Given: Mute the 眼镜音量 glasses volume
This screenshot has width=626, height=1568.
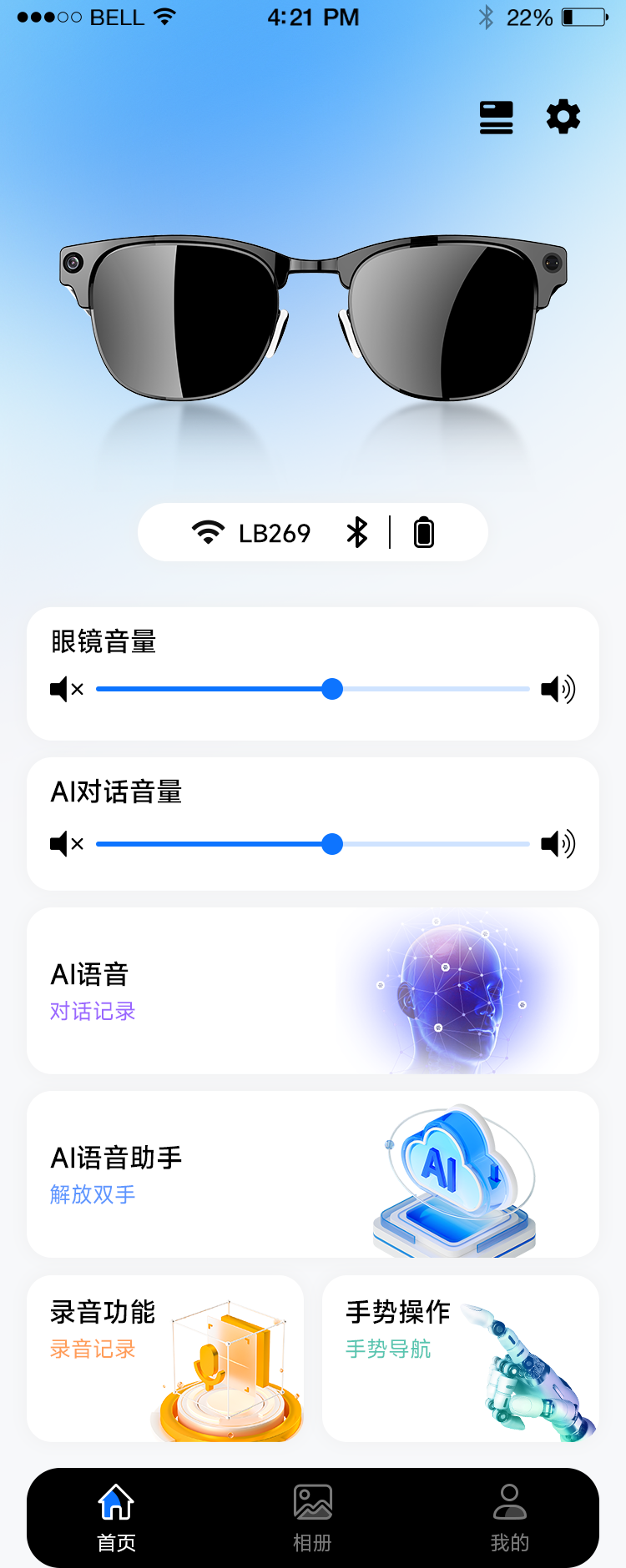Looking at the screenshot, I should 67,690.
